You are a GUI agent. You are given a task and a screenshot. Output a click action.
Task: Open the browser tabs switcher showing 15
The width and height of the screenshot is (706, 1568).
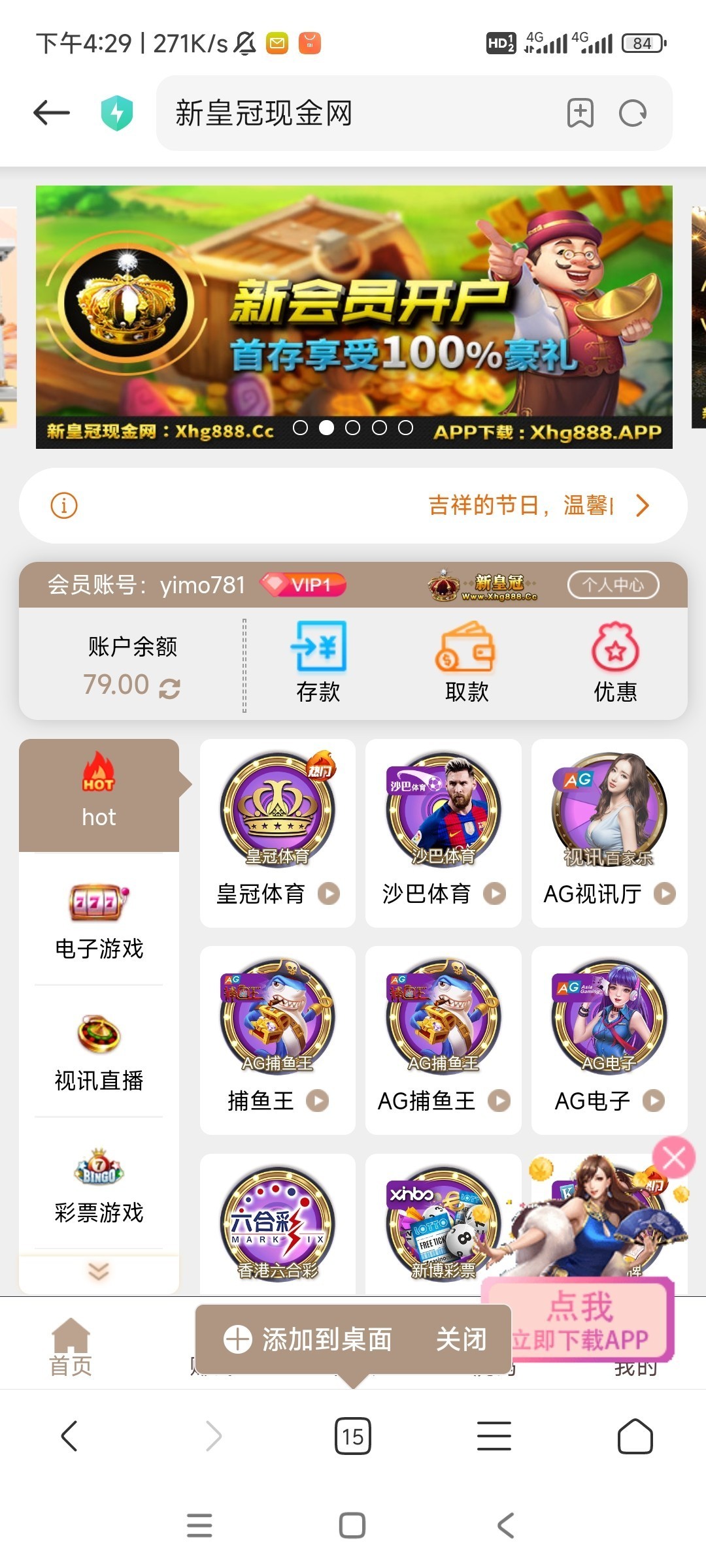pos(353,1436)
